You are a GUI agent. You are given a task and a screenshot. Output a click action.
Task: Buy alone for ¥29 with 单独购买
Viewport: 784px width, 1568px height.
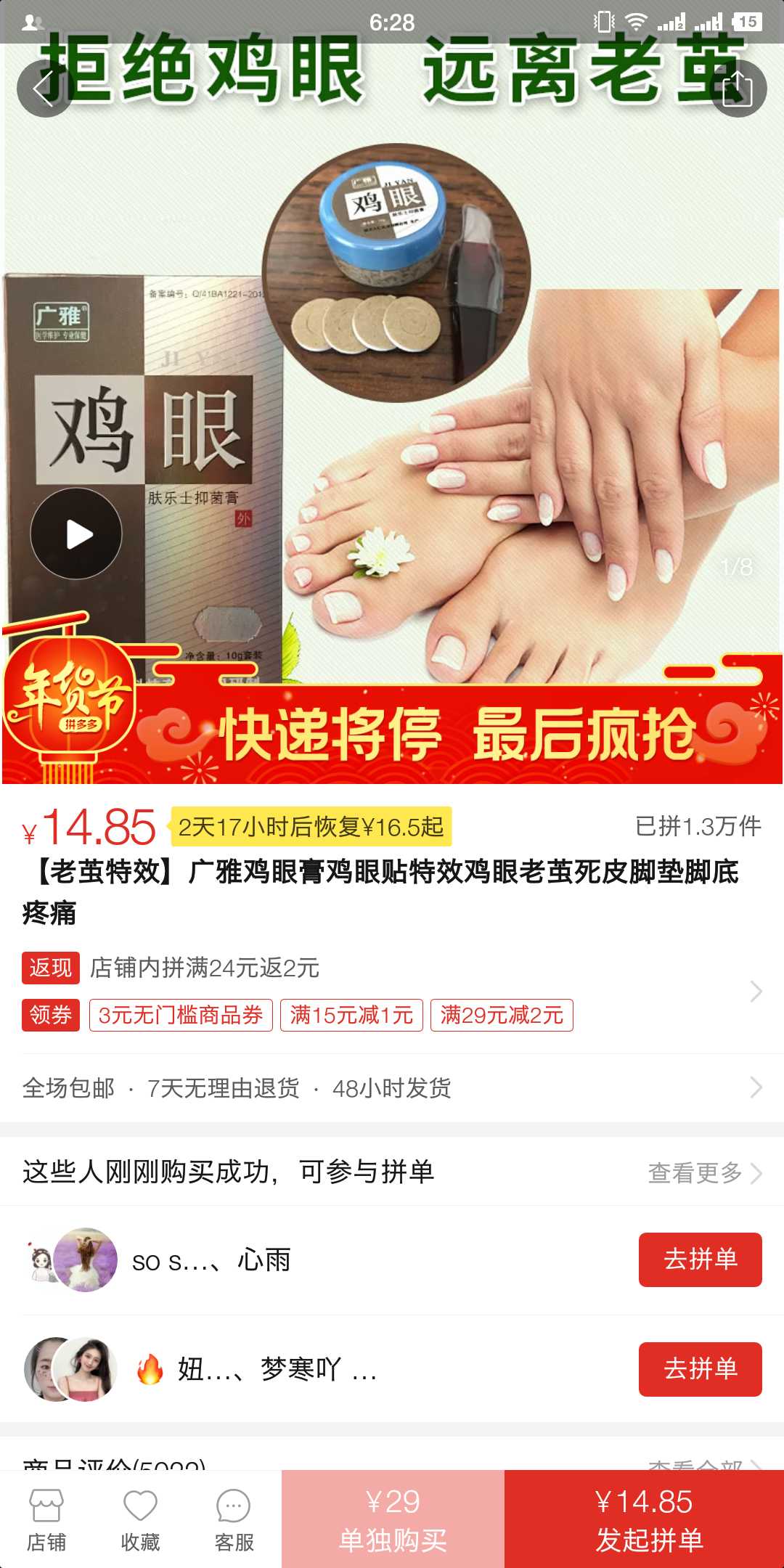pos(393,1520)
